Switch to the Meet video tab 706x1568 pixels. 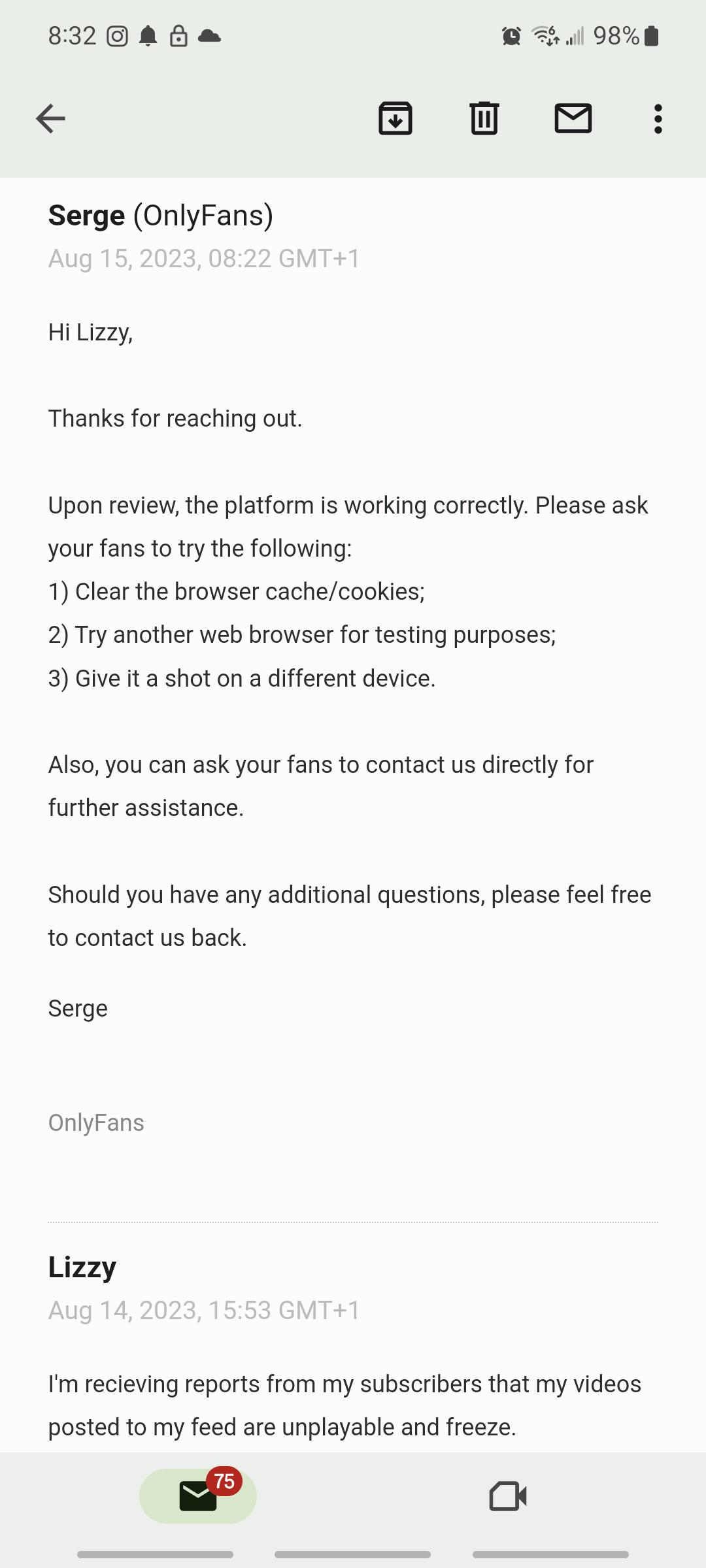tap(508, 1496)
